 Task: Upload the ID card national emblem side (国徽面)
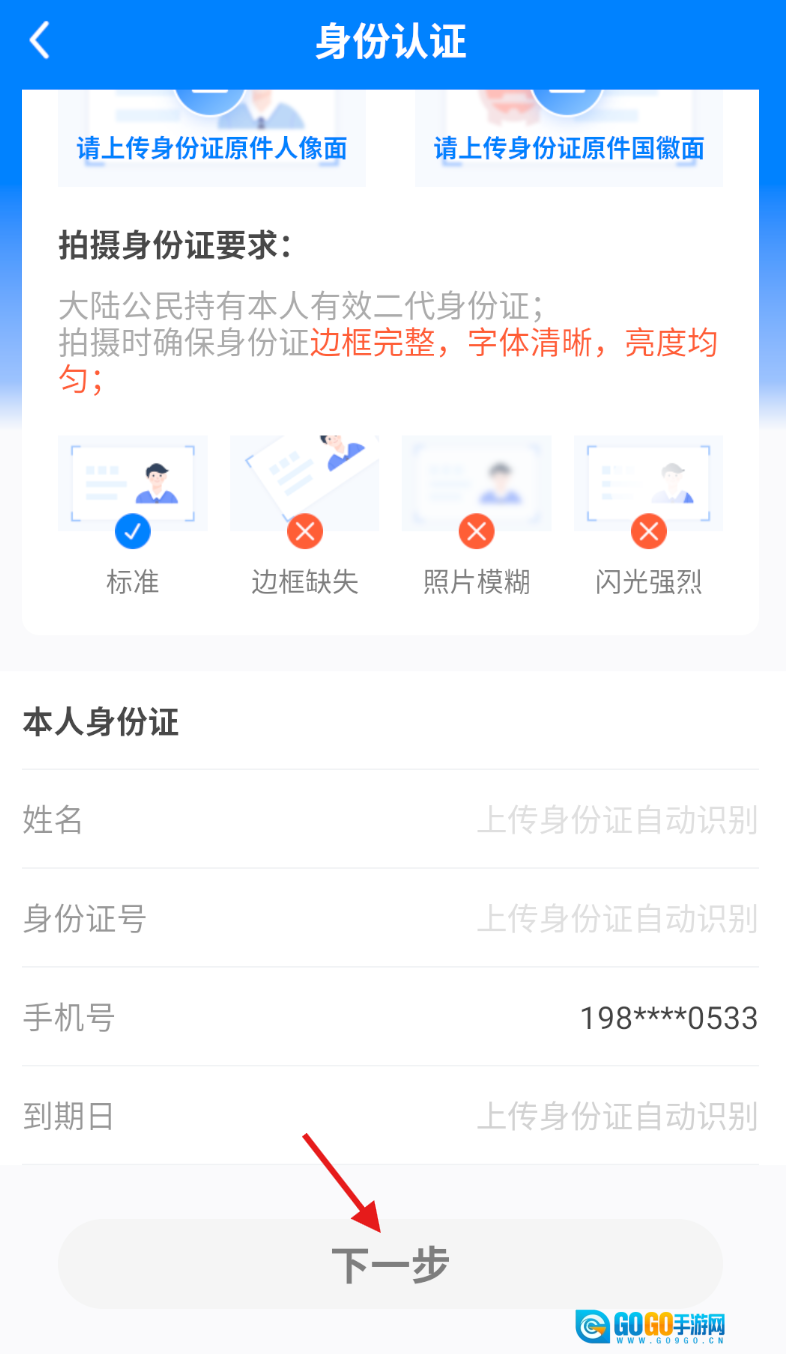tap(568, 140)
